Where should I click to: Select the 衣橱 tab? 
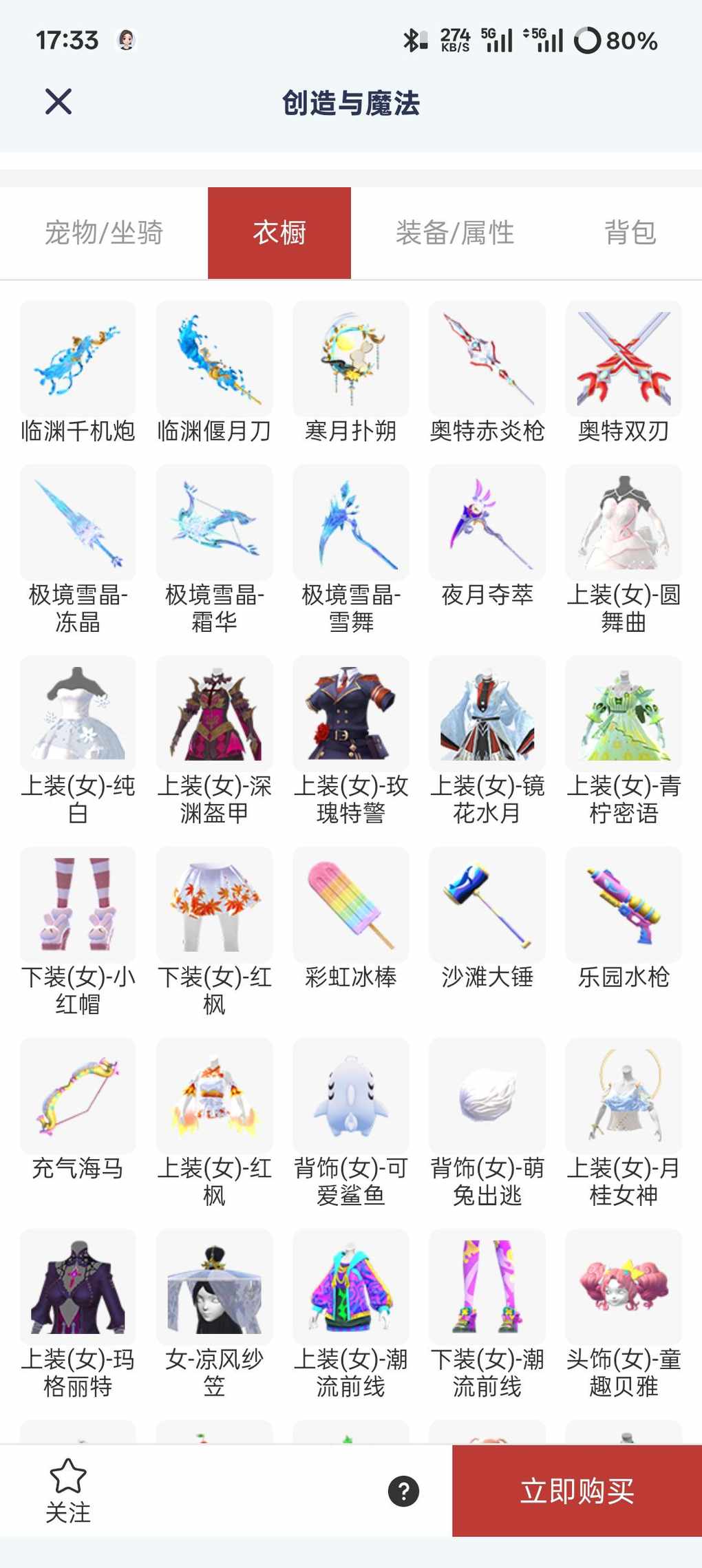[279, 233]
